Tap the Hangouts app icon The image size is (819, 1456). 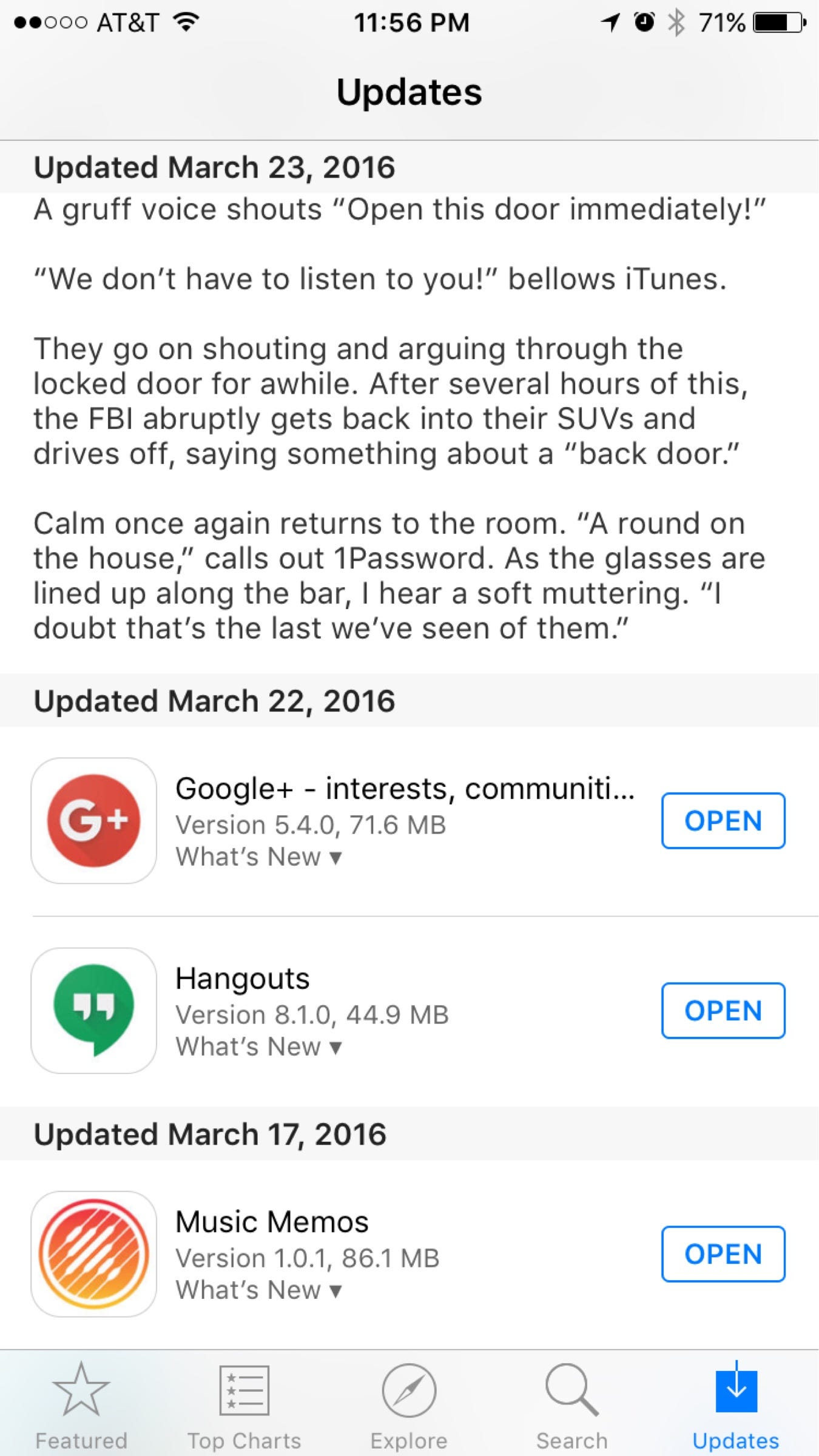pos(94,1011)
